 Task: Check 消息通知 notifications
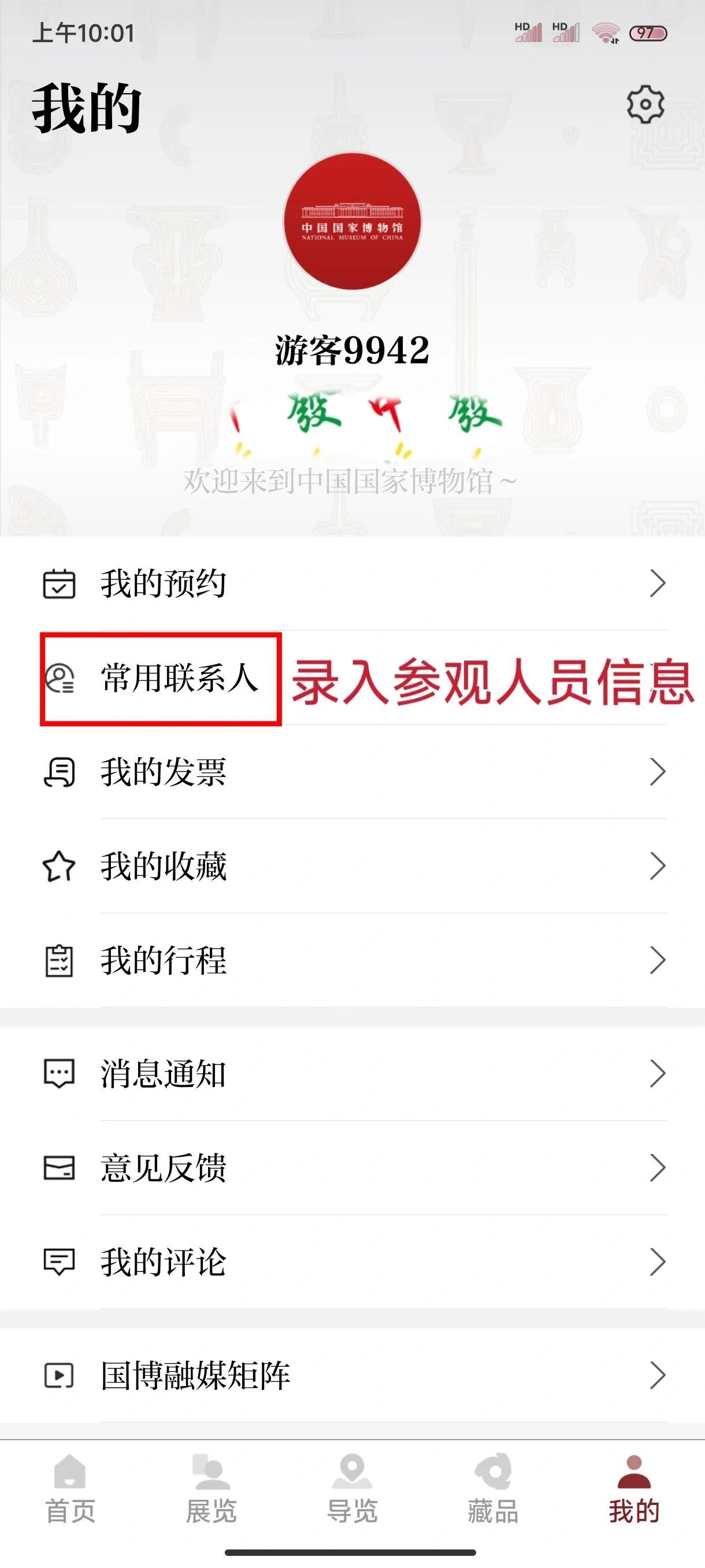point(353,1073)
